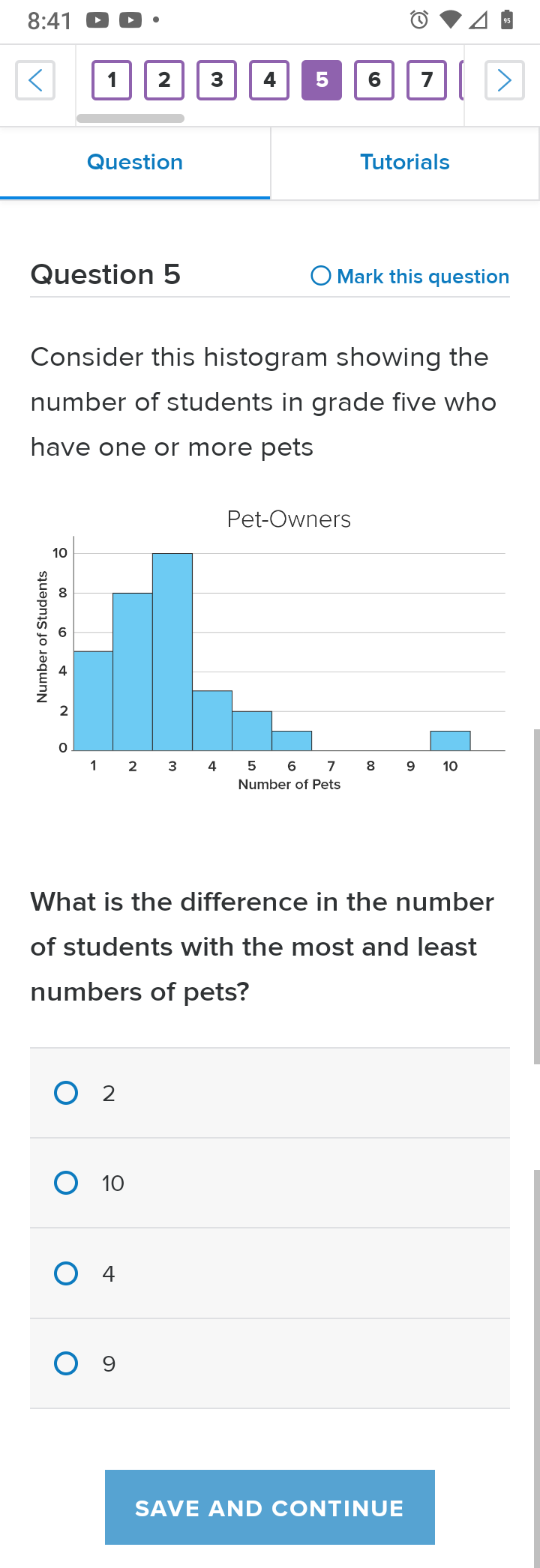Go to the previous question arrow

coord(35,80)
